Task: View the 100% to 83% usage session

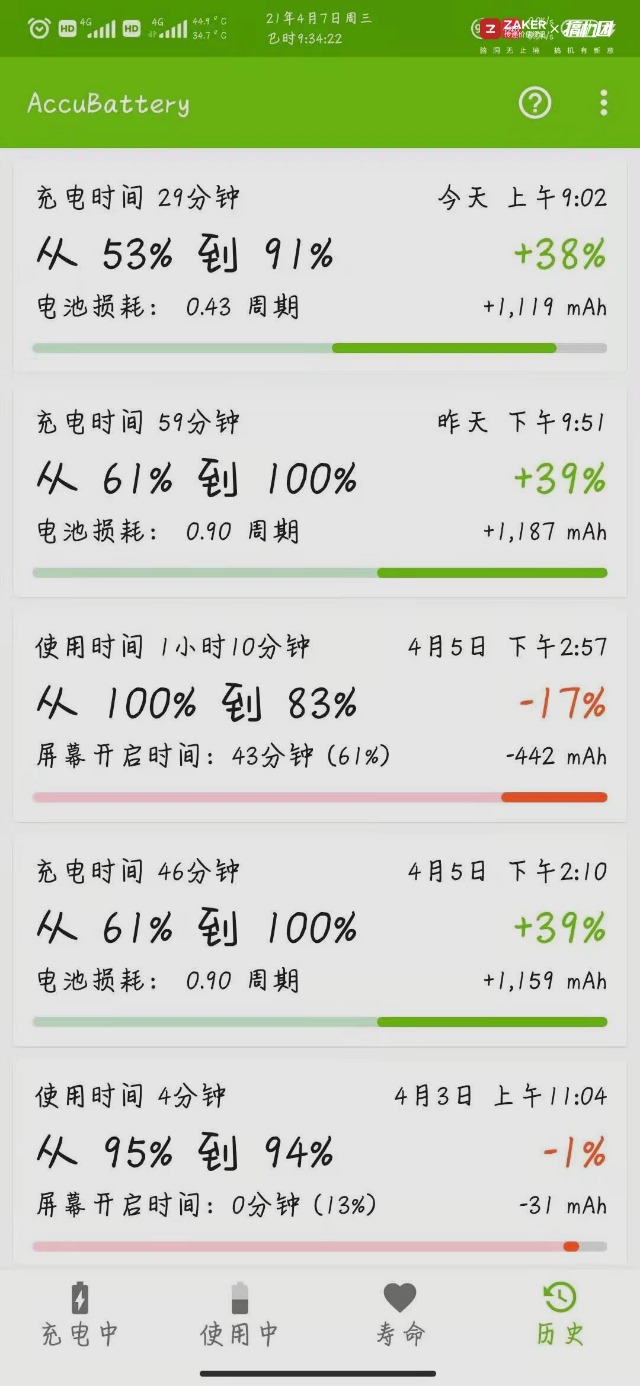Action: point(320,716)
